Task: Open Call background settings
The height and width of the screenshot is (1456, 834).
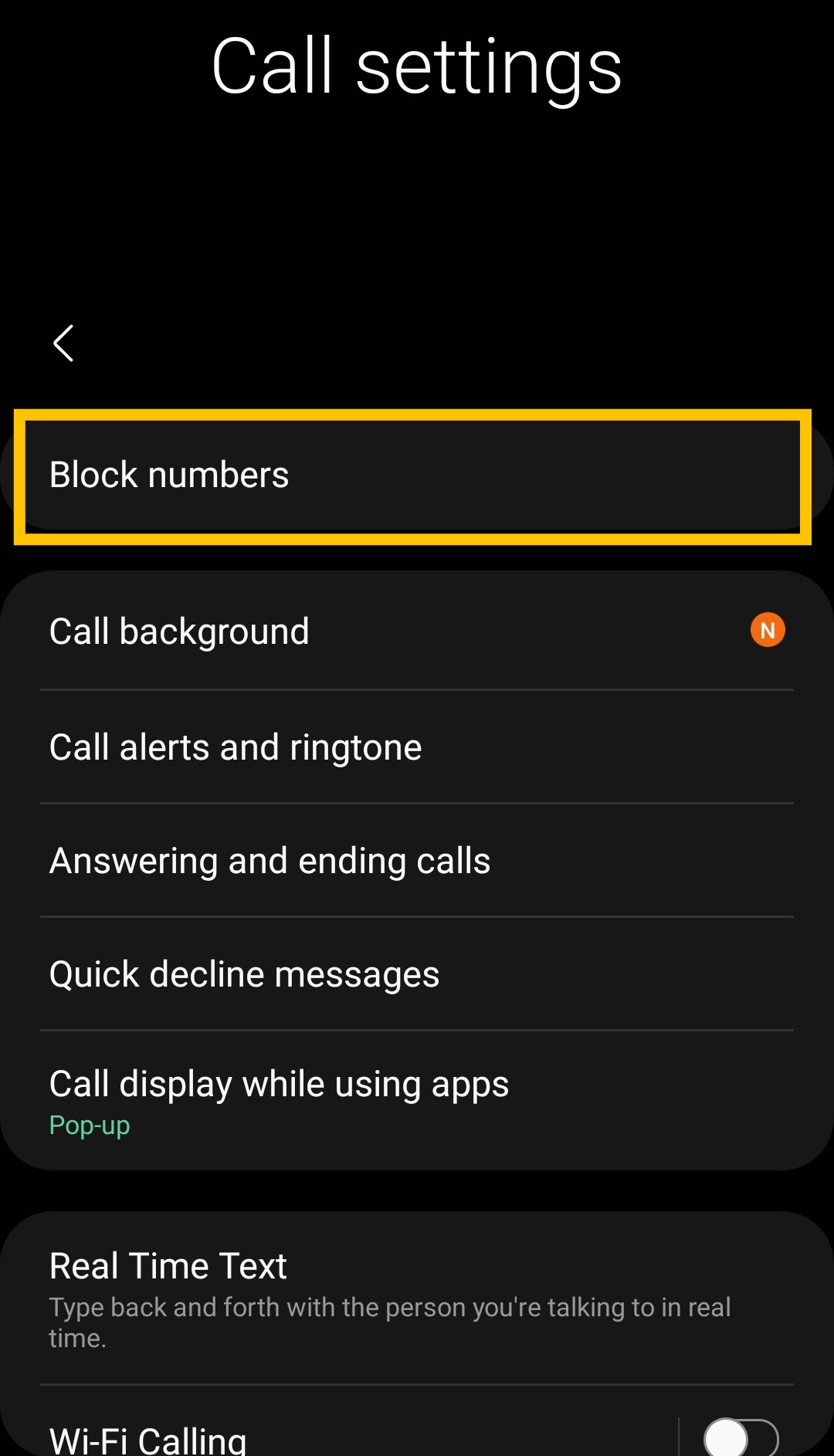Action: click(x=417, y=631)
